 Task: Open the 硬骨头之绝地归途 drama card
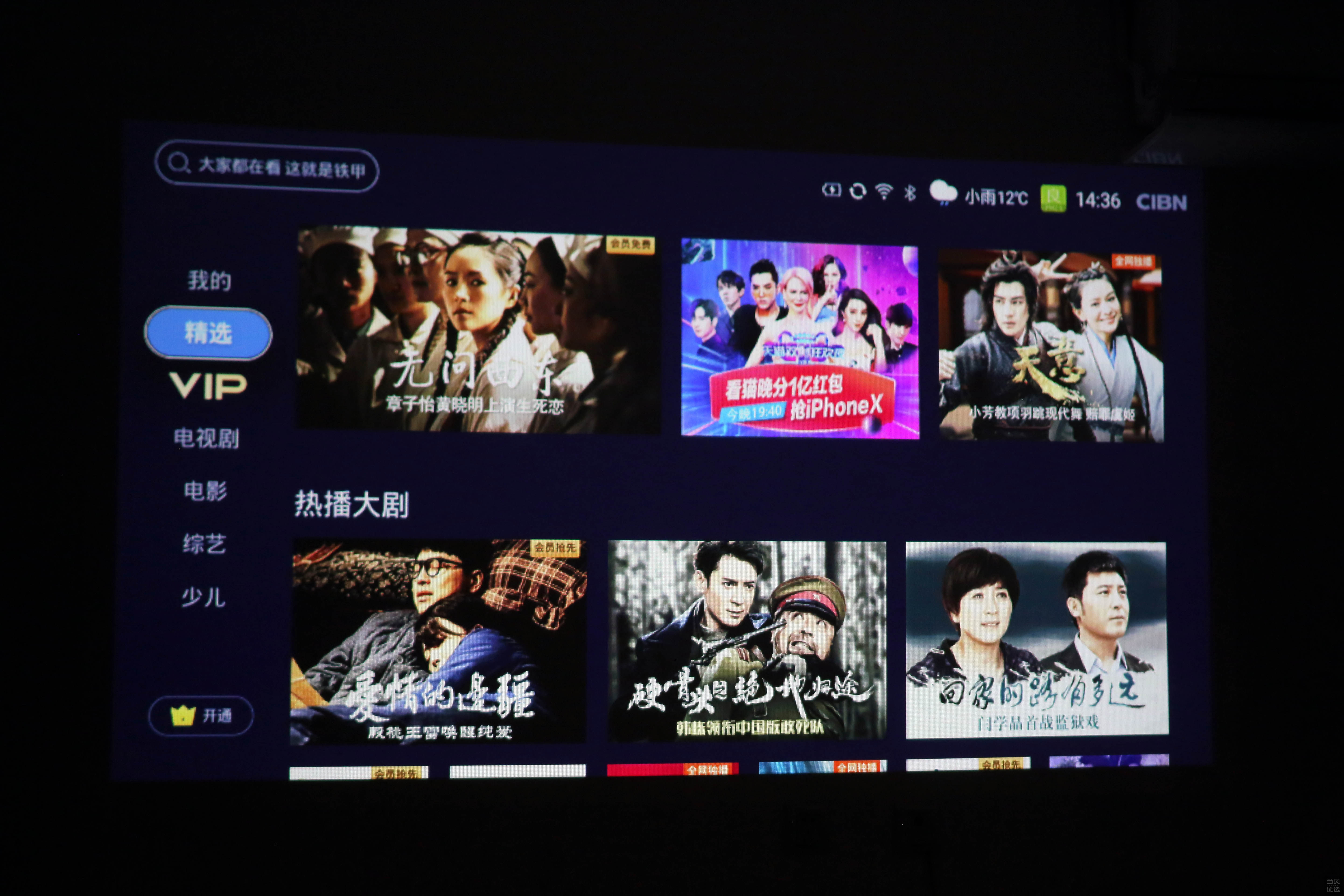pyautogui.click(x=747, y=640)
